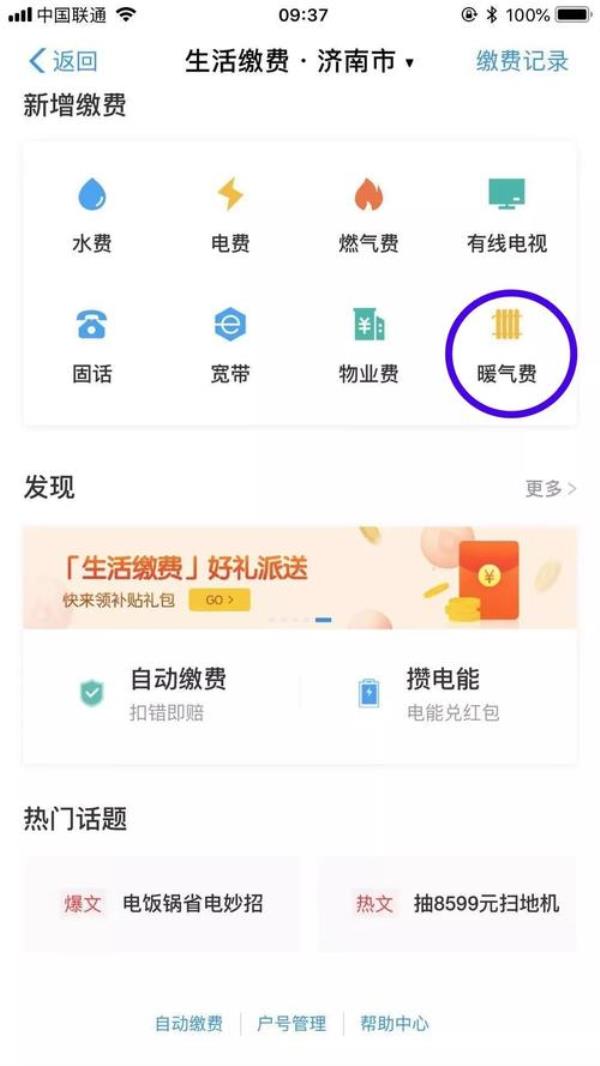Select 电费 electricity bill payment

point(230,216)
